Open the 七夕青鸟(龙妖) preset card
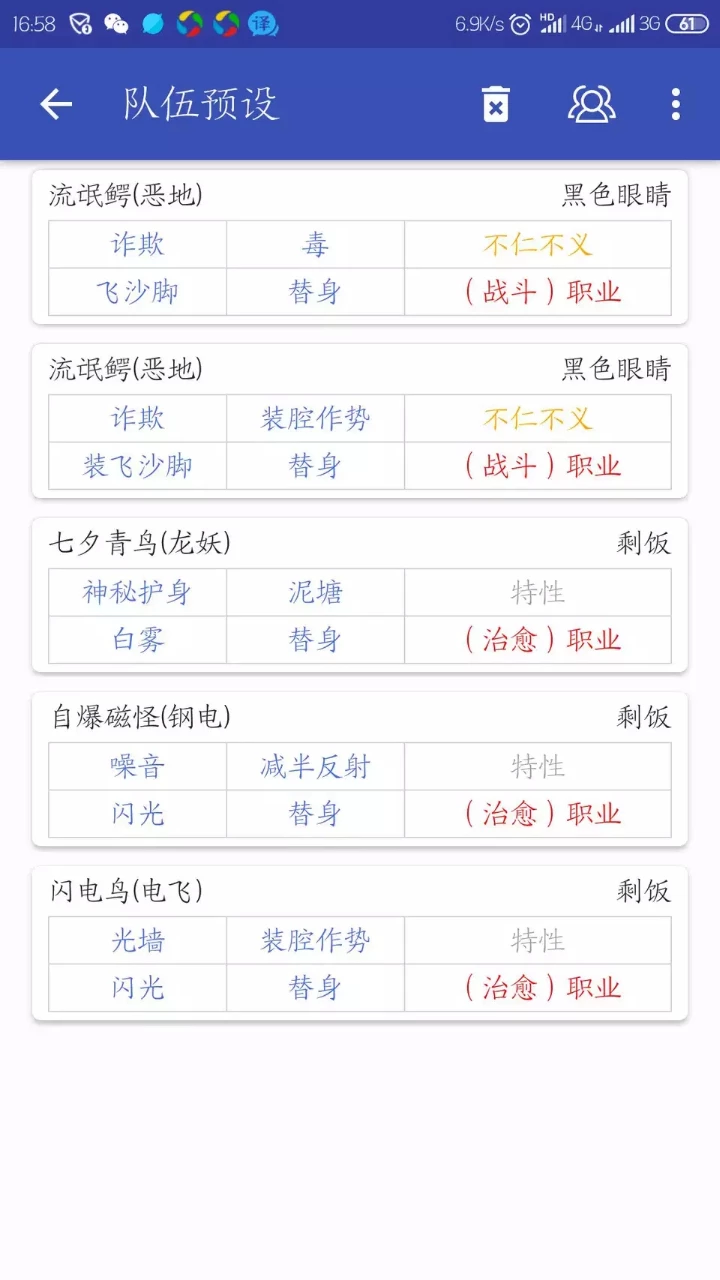This screenshot has width=720, height=1280. (x=140, y=543)
